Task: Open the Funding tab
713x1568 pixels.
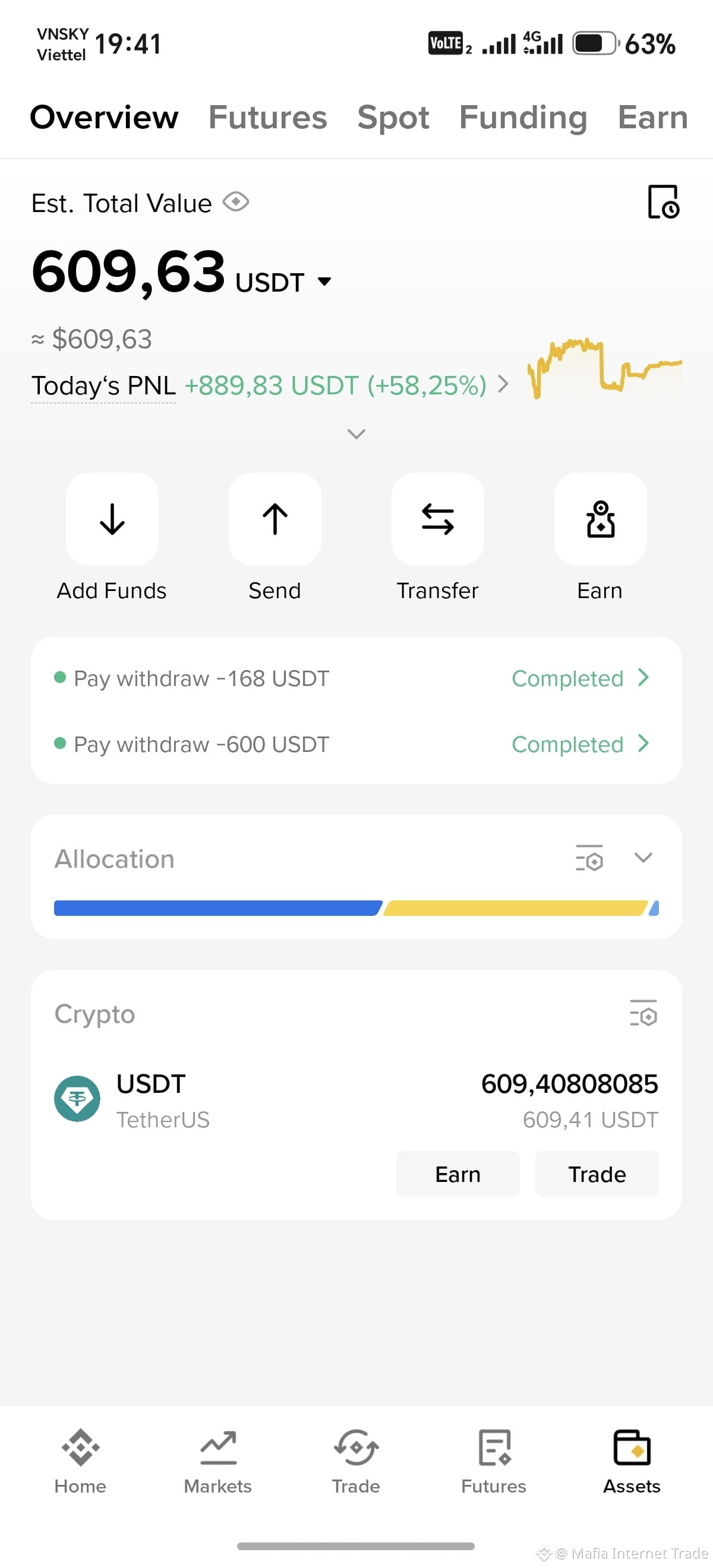Action: [523, 117]
